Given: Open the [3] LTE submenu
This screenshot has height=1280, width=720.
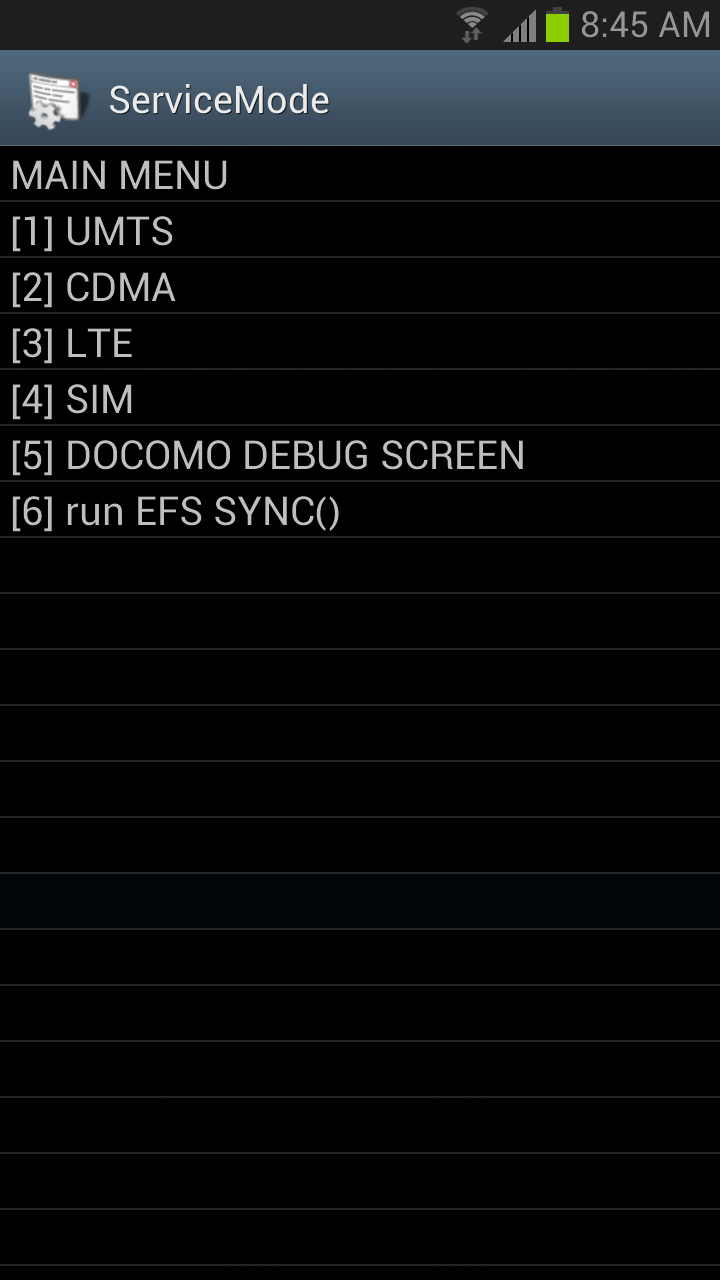Looking at the screenshot, I should 360,343.
